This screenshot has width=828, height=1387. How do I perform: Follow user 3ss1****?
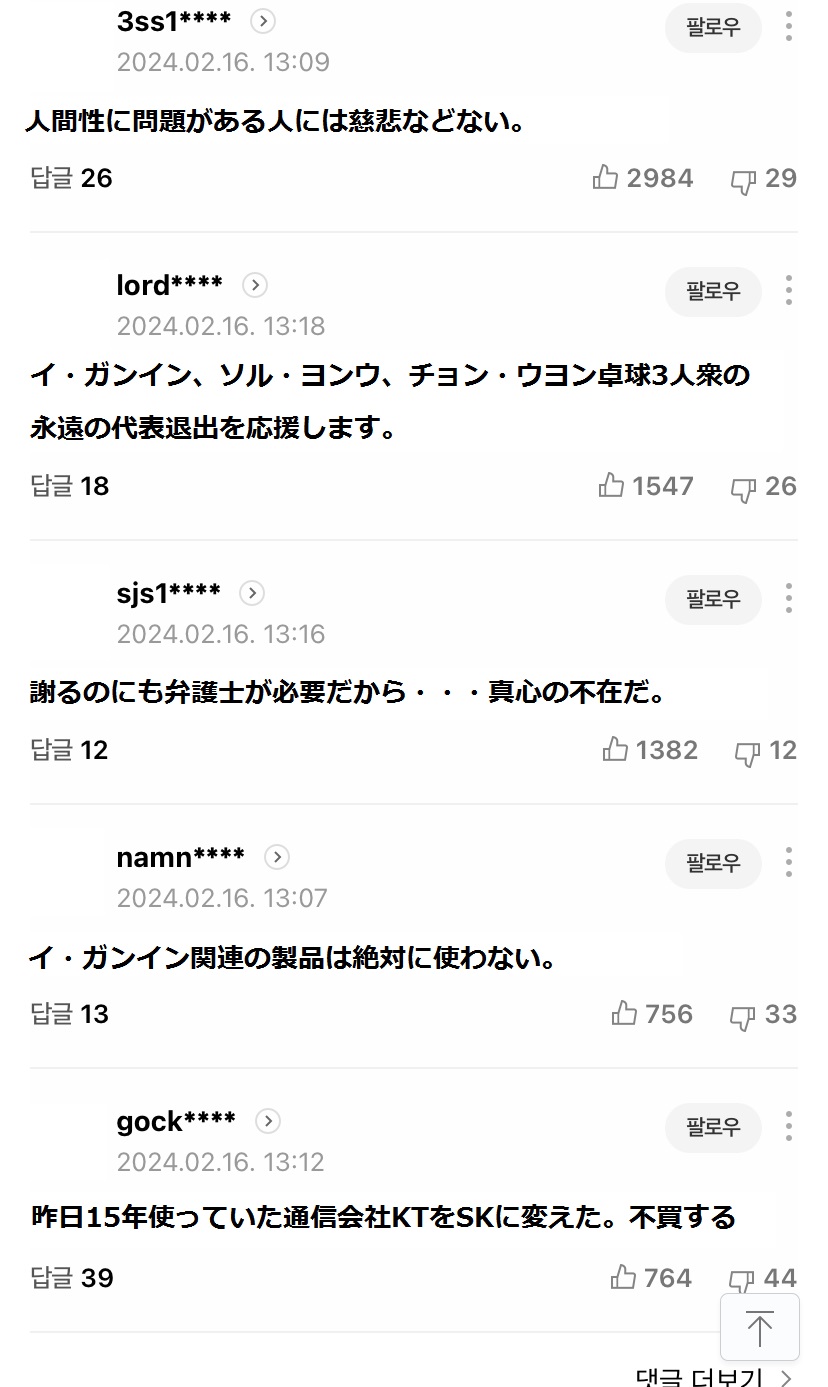[x=713, y=27]
